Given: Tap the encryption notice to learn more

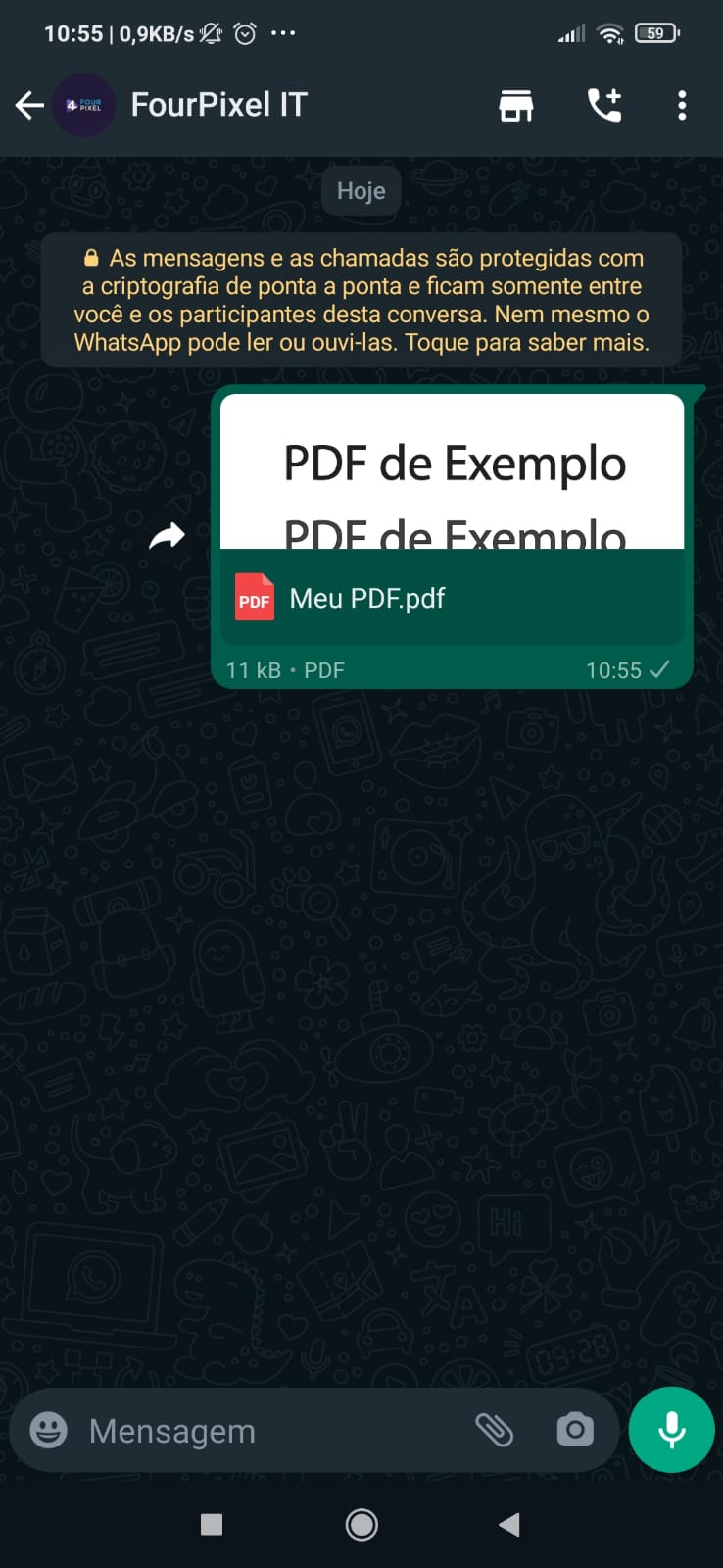Looking at the screenshot, I should click(361, 299).
